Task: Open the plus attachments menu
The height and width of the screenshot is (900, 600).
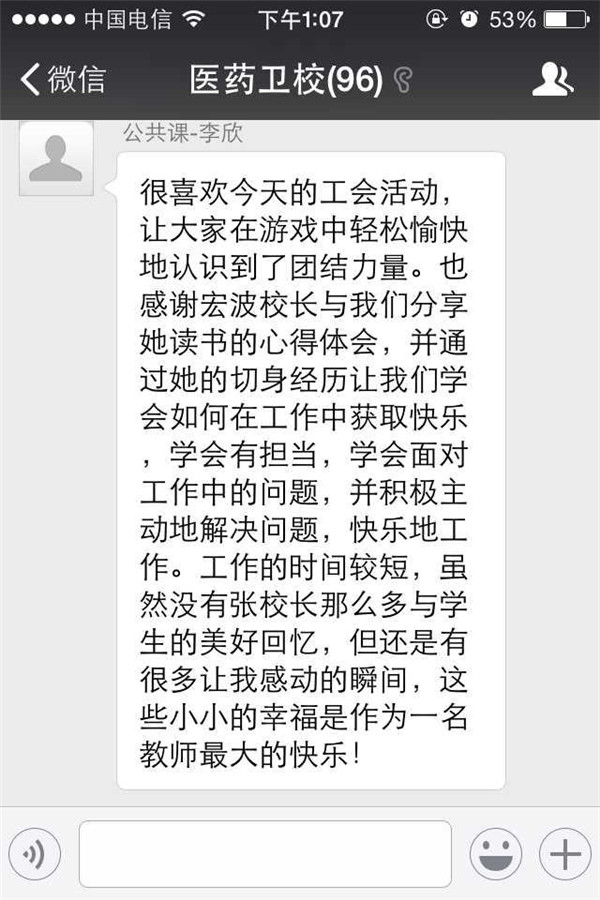Action: (565, 854)
